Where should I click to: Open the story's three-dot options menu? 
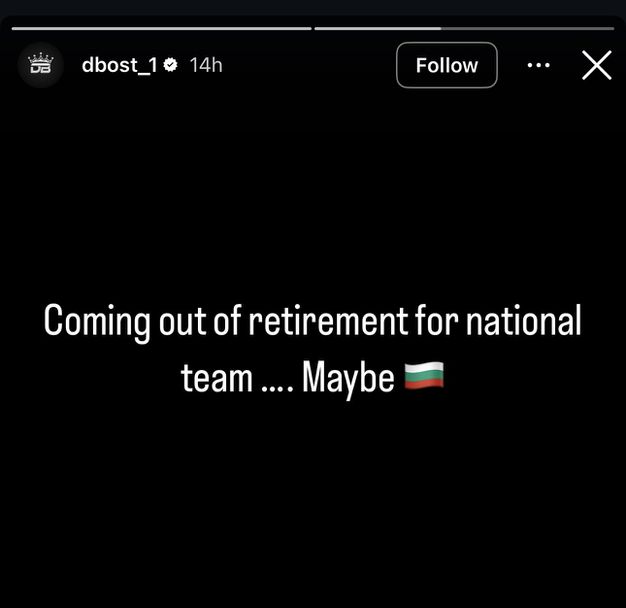[538, 65]
